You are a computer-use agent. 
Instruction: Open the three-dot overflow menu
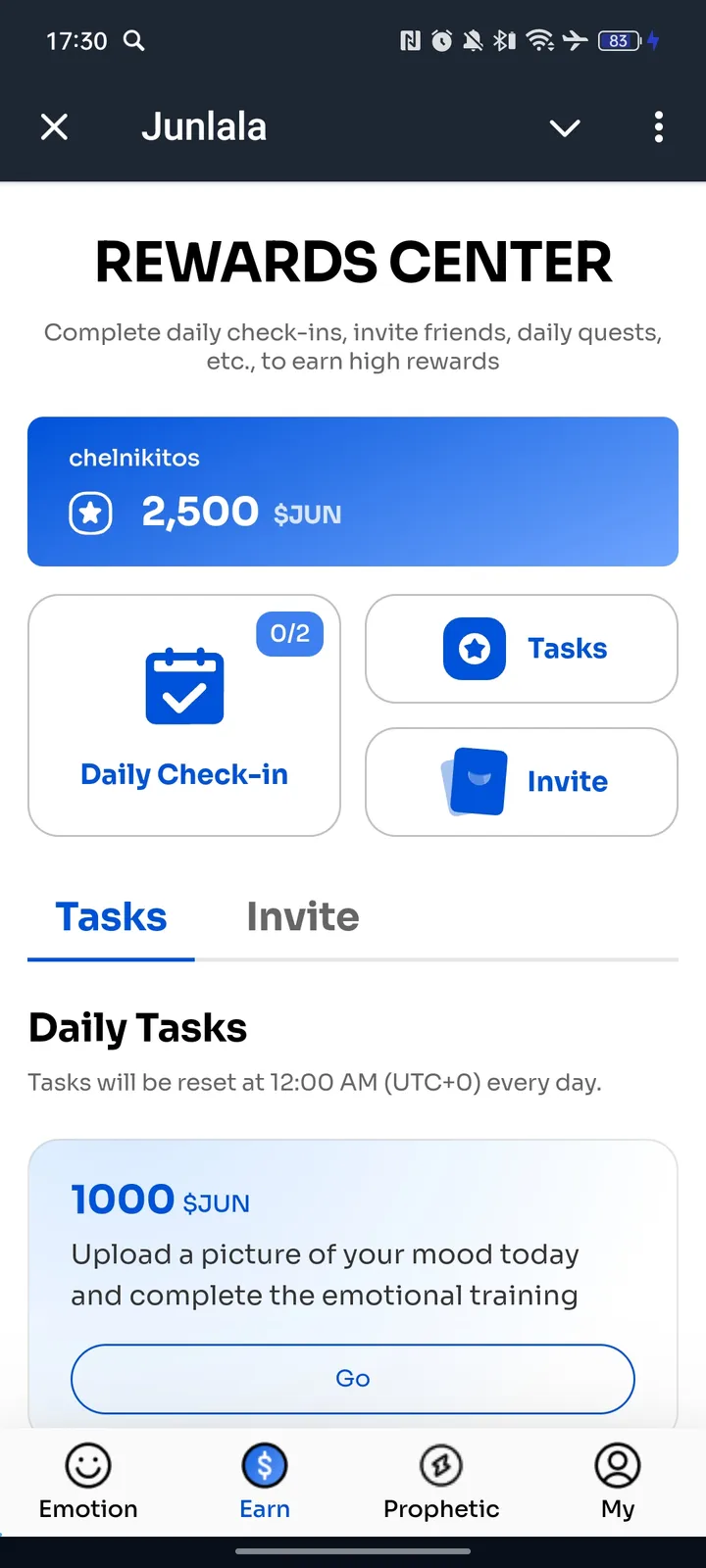click(658, 127)
